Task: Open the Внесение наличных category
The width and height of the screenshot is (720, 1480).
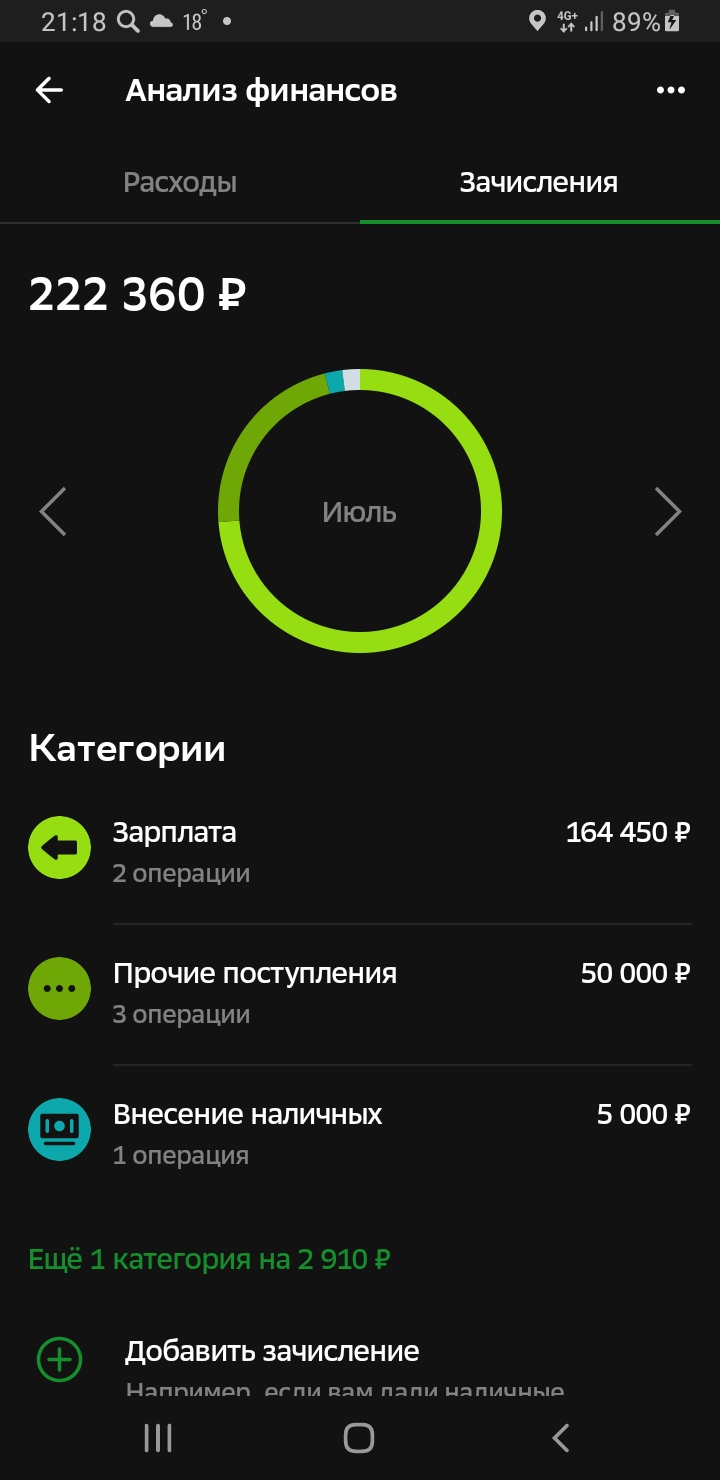Action: coord(360,1134)
